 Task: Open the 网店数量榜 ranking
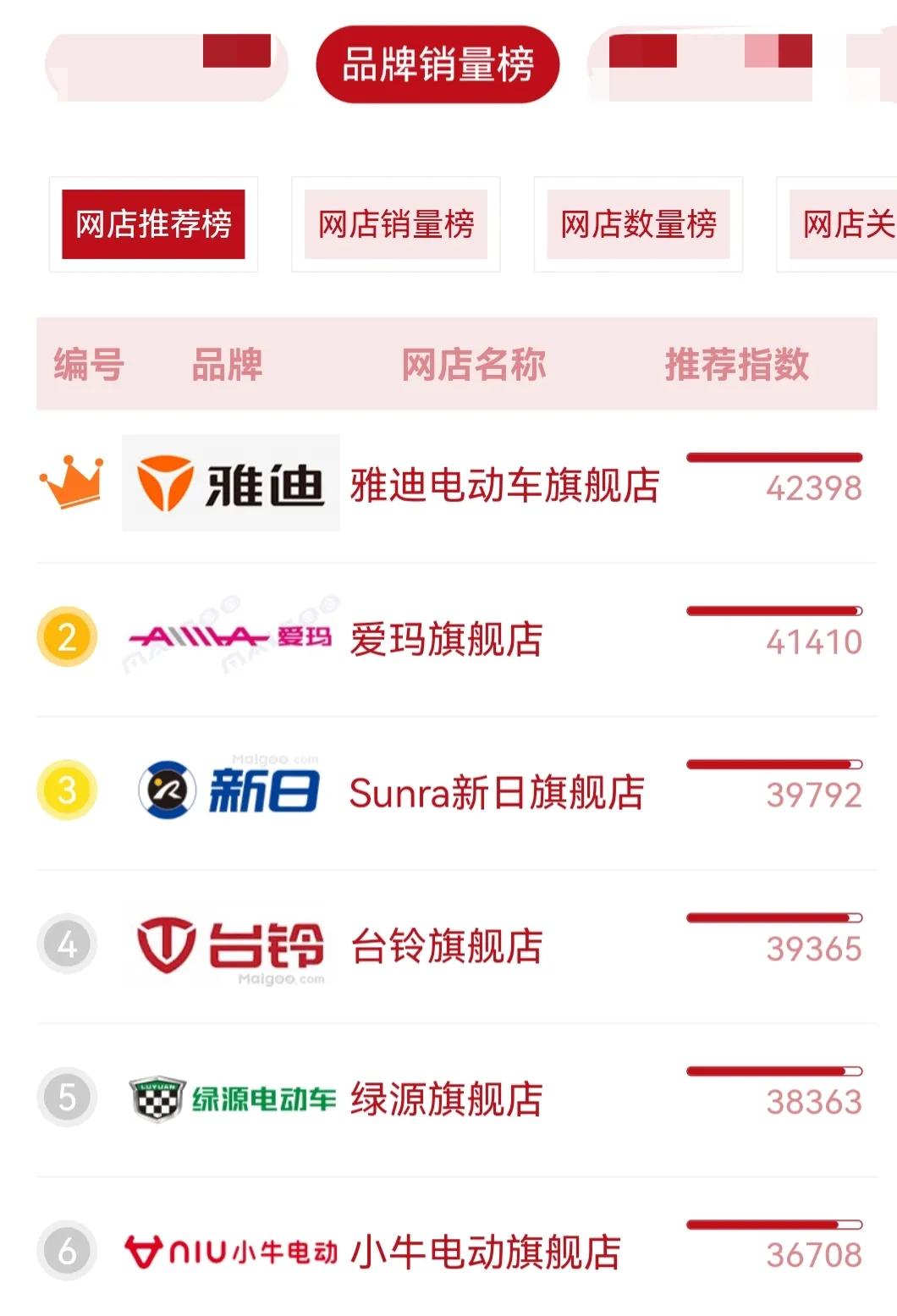(637, 223)
